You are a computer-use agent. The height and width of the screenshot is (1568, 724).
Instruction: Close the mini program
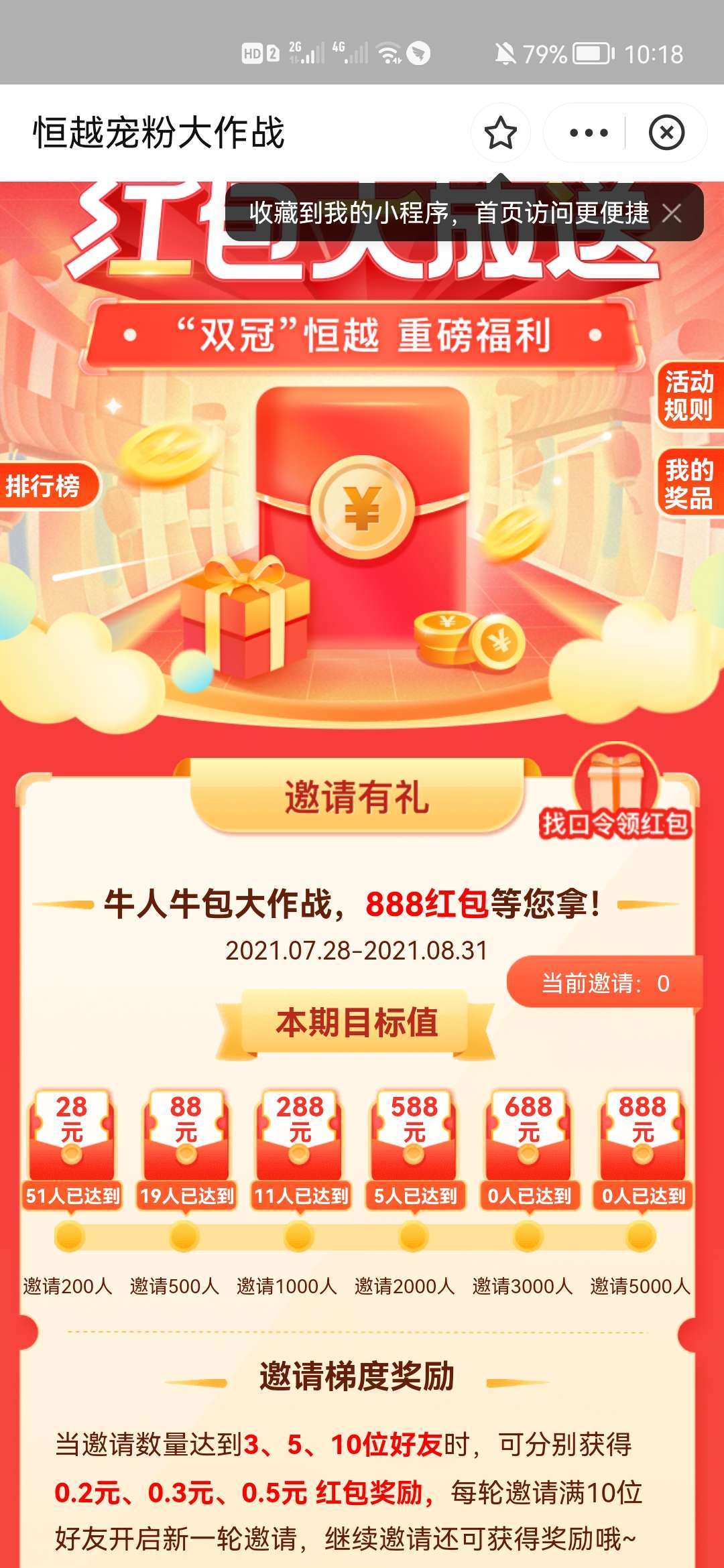(x=666, y=133)
